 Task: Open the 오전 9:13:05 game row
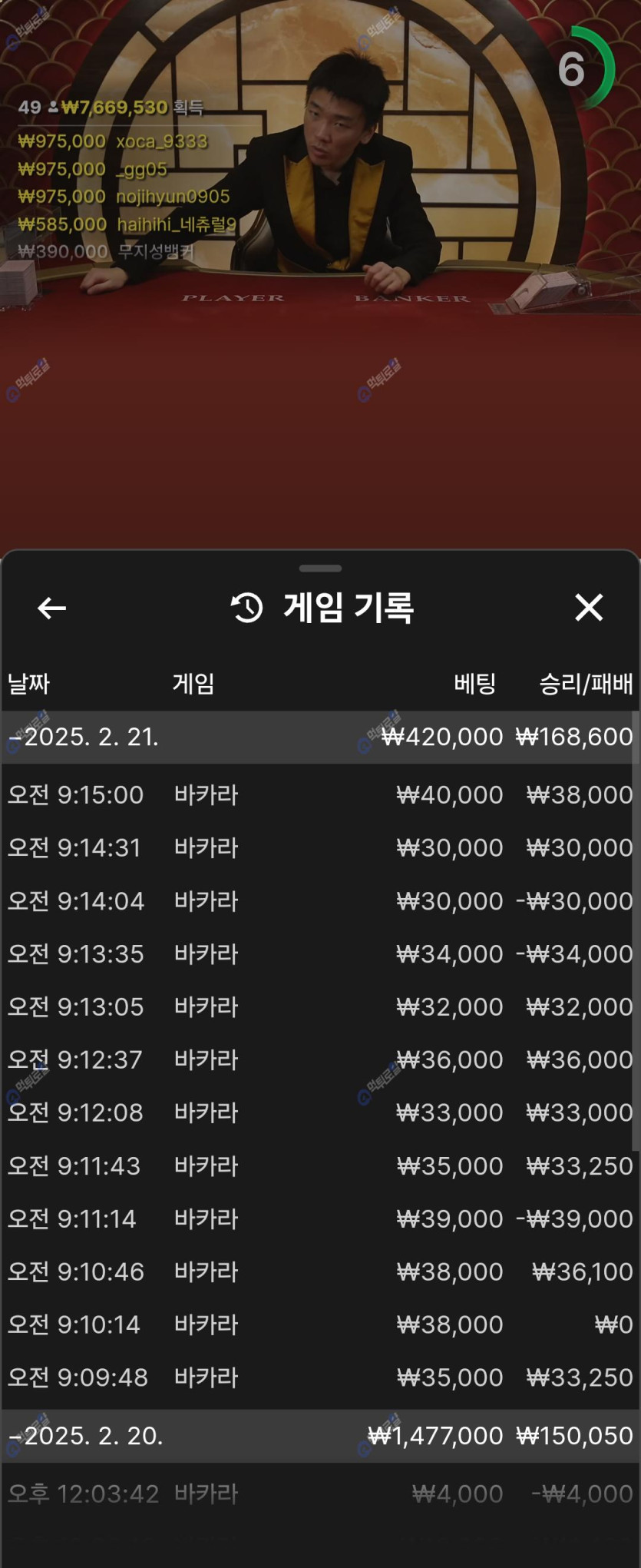(x=319, y=1006)
